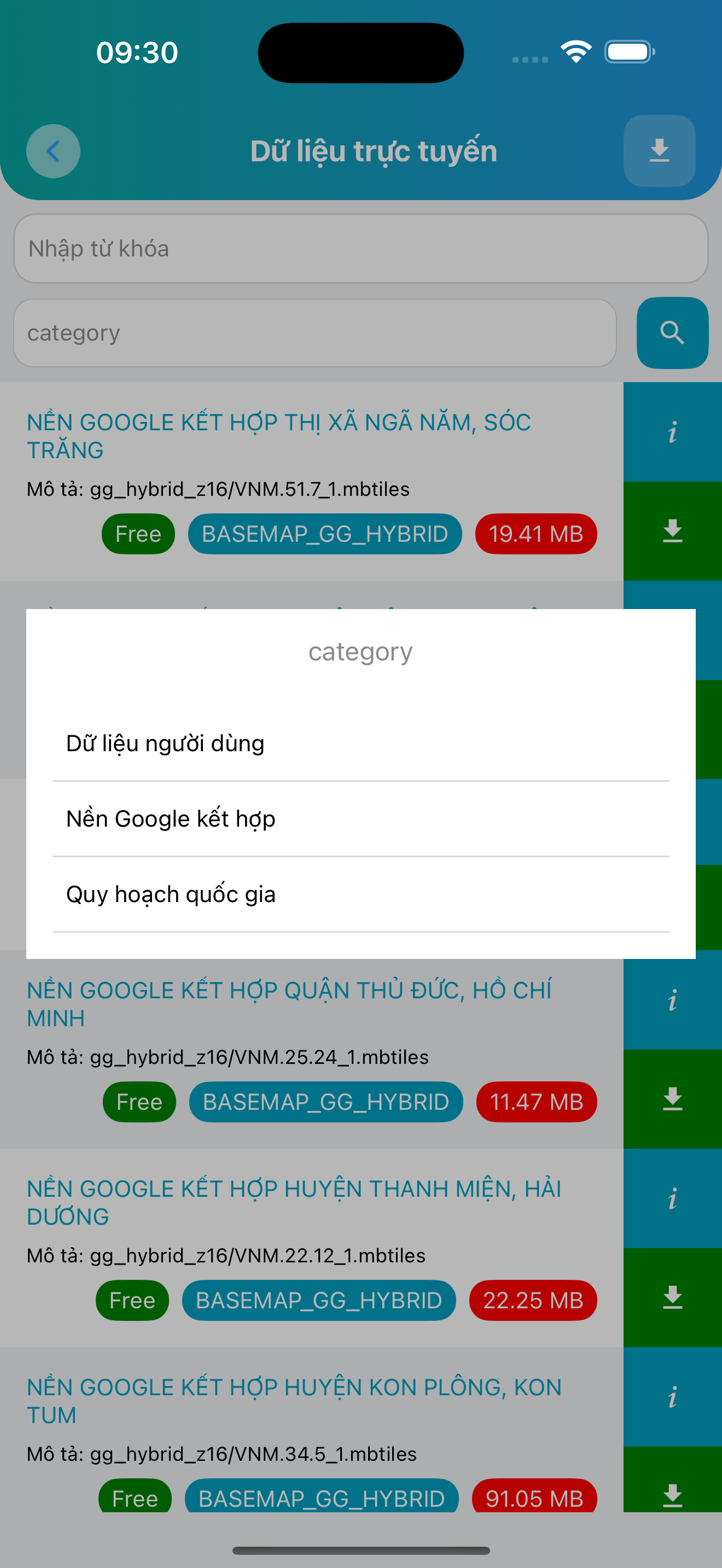Open the downloads icon in the header

click(659, 151)
